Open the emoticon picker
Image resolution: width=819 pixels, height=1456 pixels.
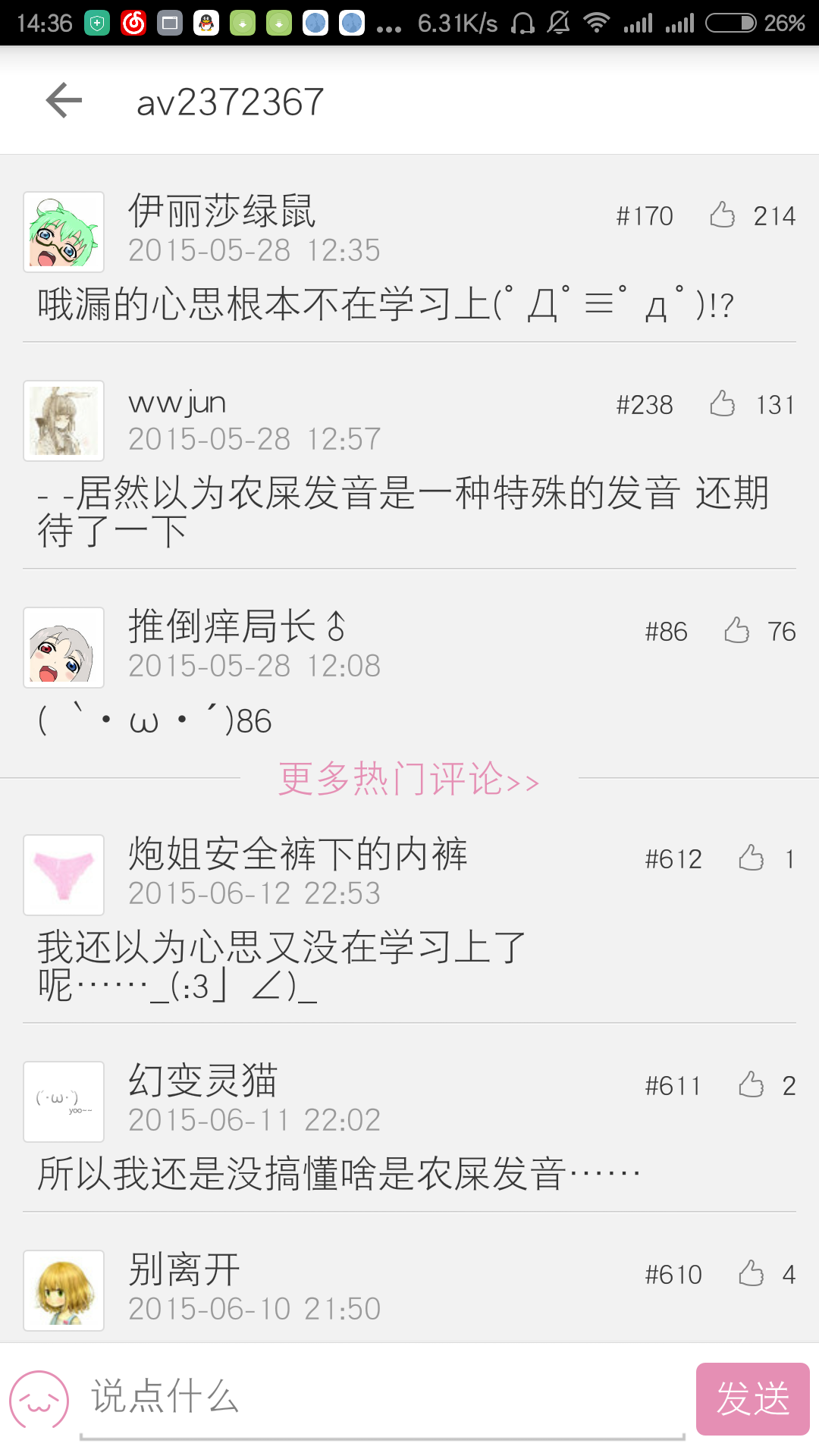39,1400
